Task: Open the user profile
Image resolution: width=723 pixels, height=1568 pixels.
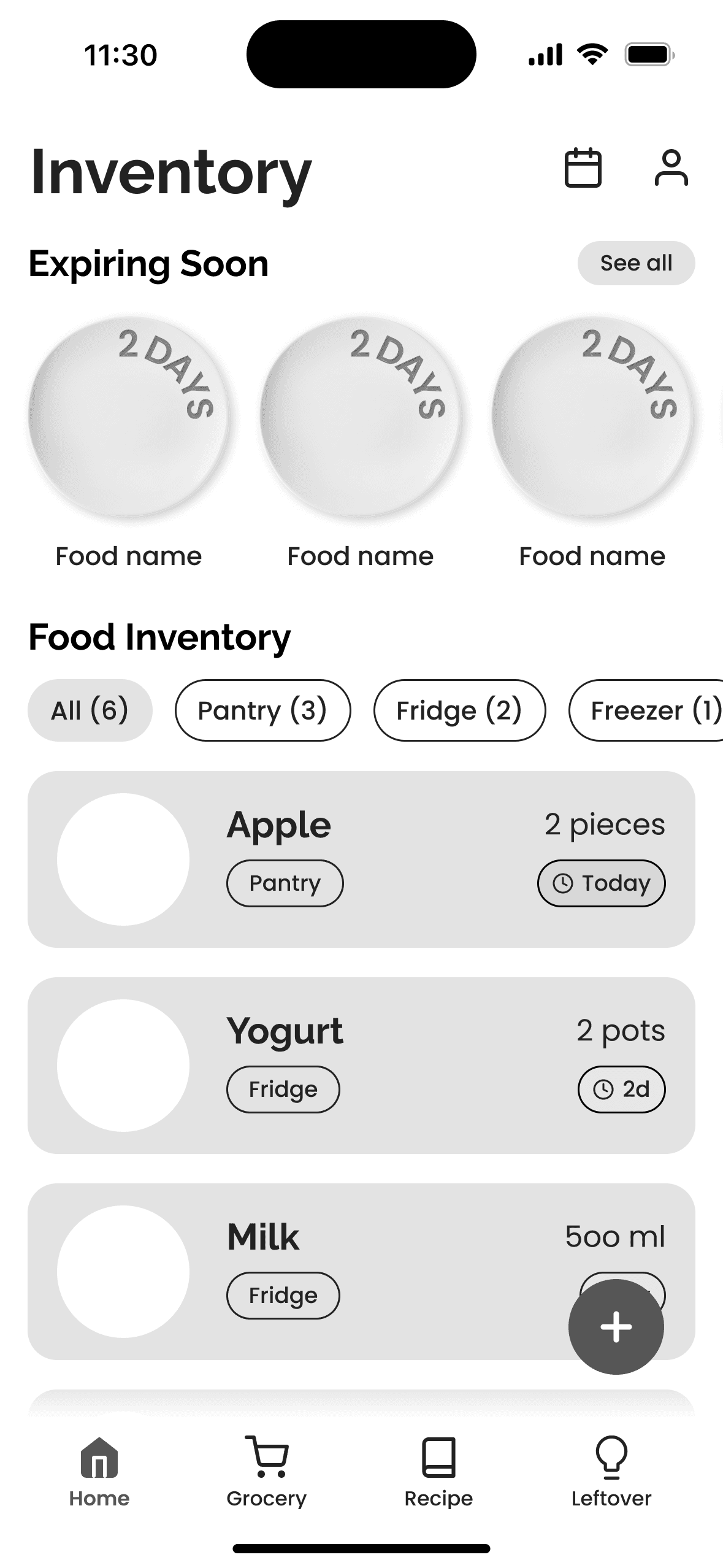Action: (x=671, y=167)
